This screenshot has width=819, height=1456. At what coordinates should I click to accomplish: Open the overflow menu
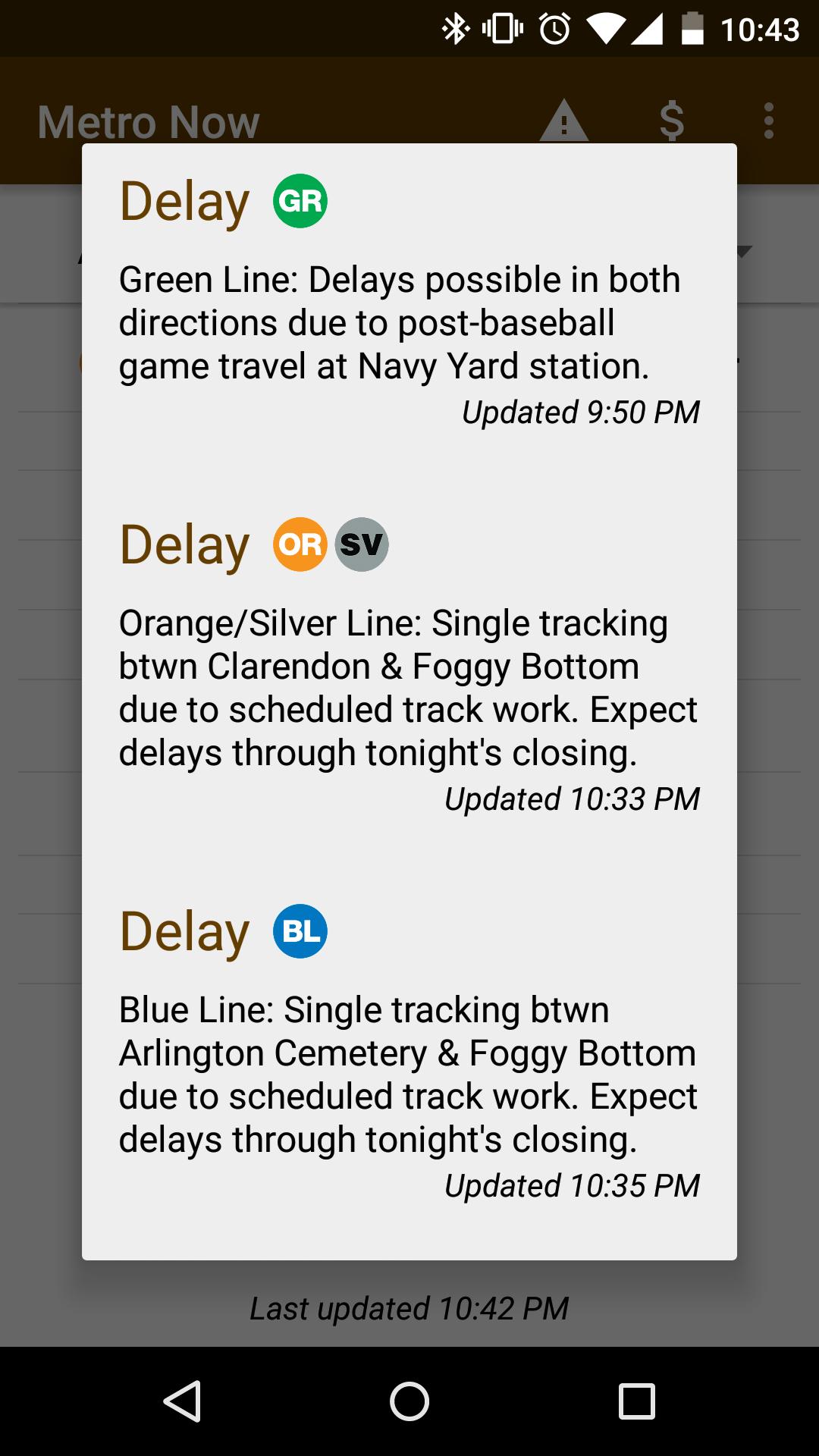pyautogui.click(x=768, y=121)
